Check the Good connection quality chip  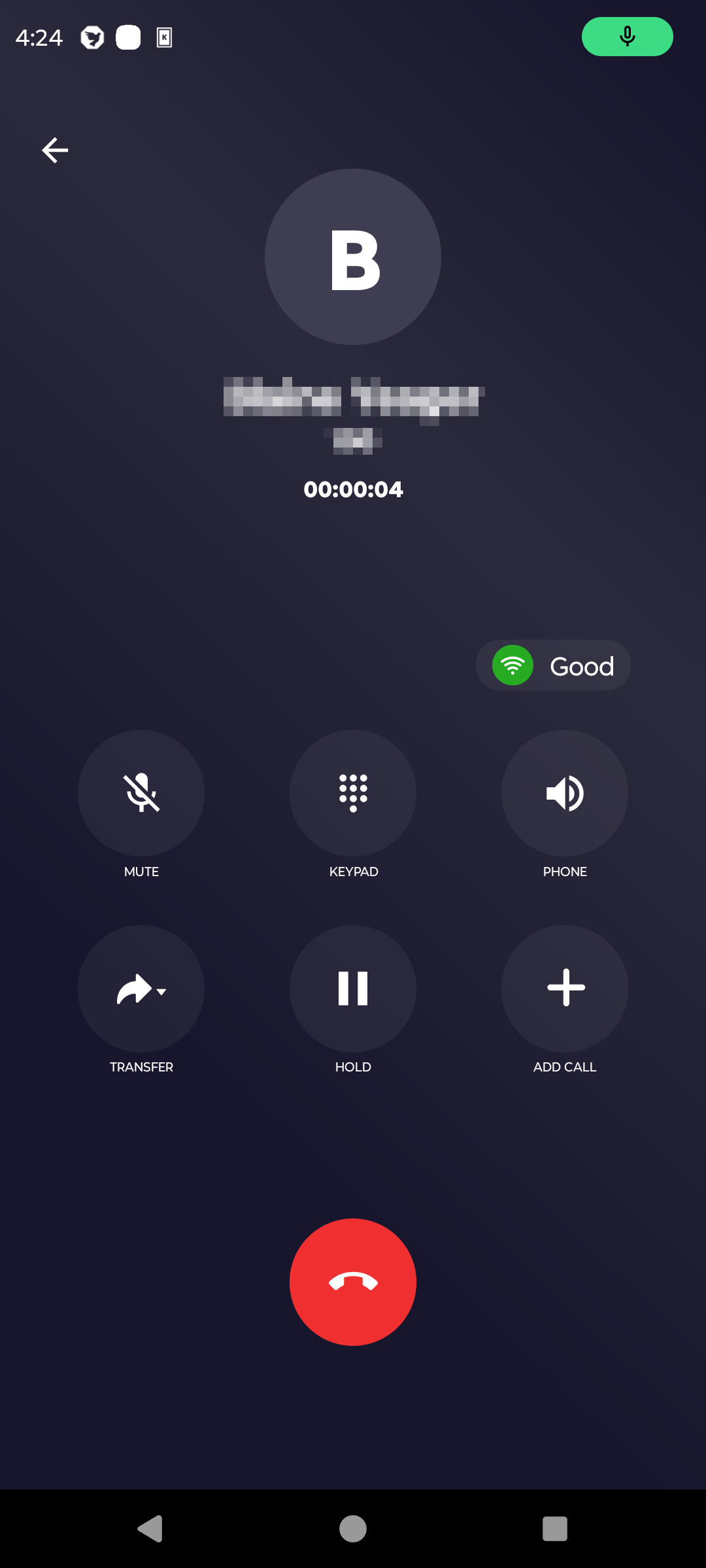(x=553, y=665)
